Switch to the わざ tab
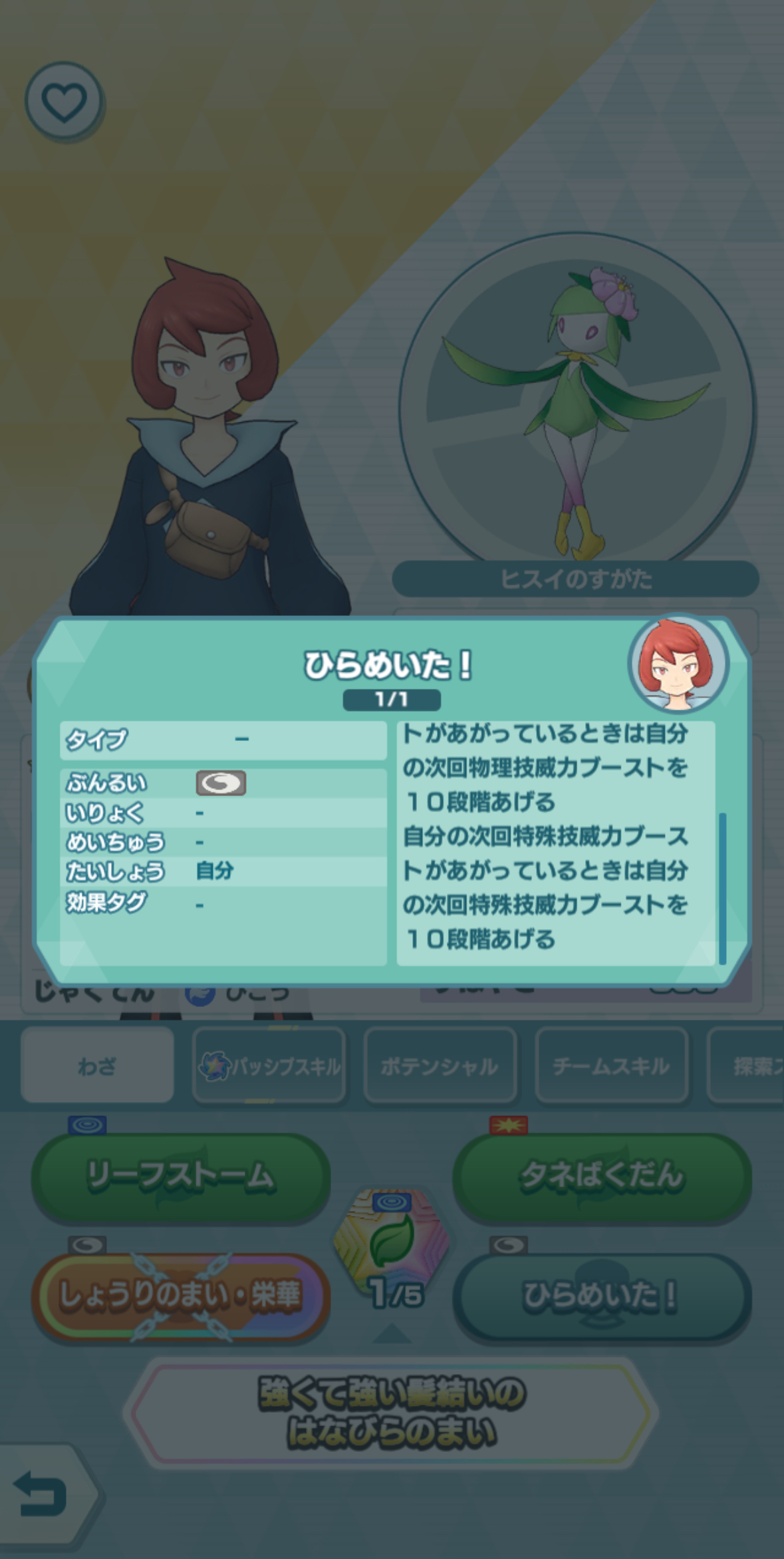The height and width of the screenshot is (1559, 784). click(97, 1067)
